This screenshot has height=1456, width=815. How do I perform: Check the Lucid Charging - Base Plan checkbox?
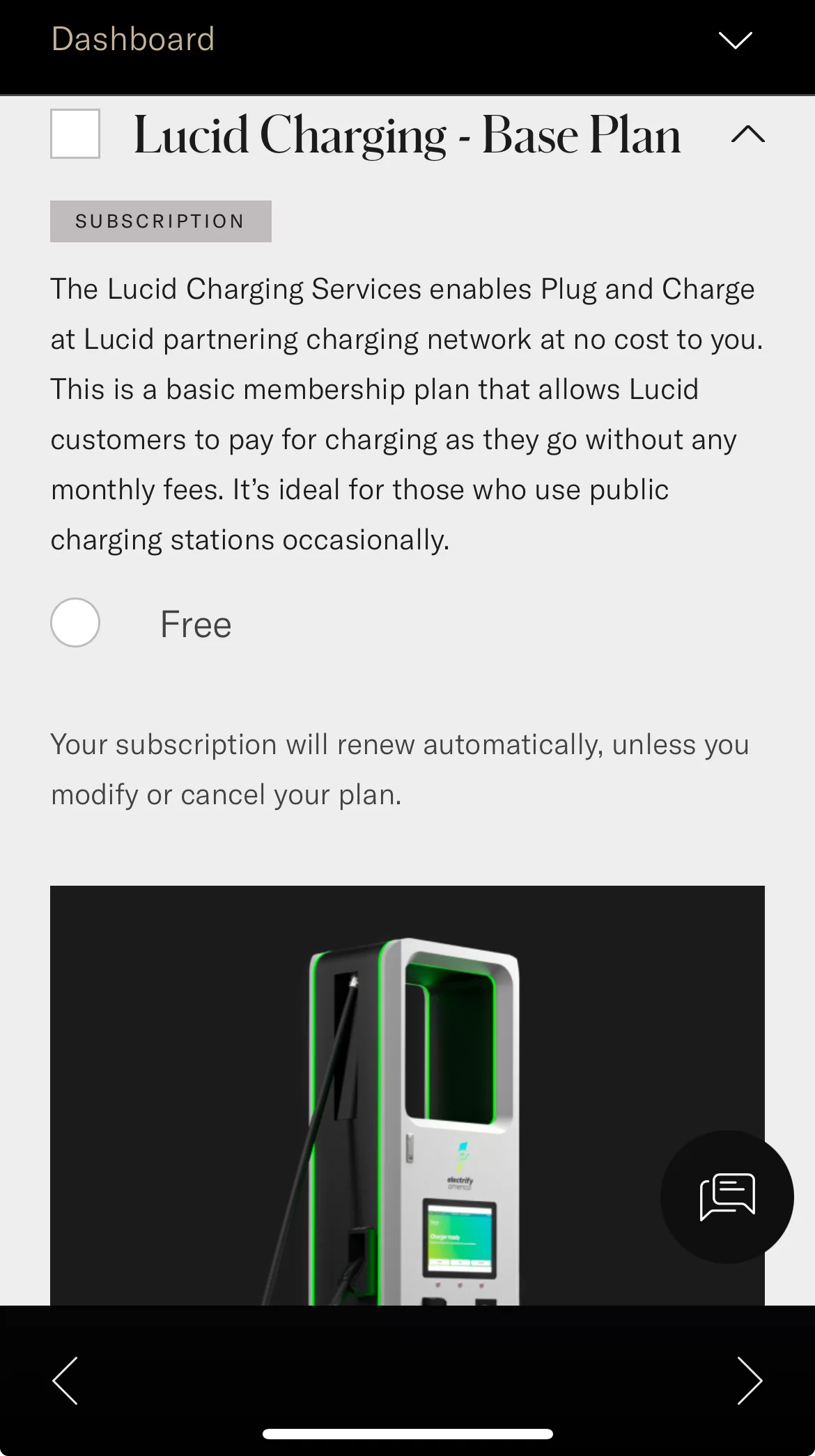click(x=75, y=134)
